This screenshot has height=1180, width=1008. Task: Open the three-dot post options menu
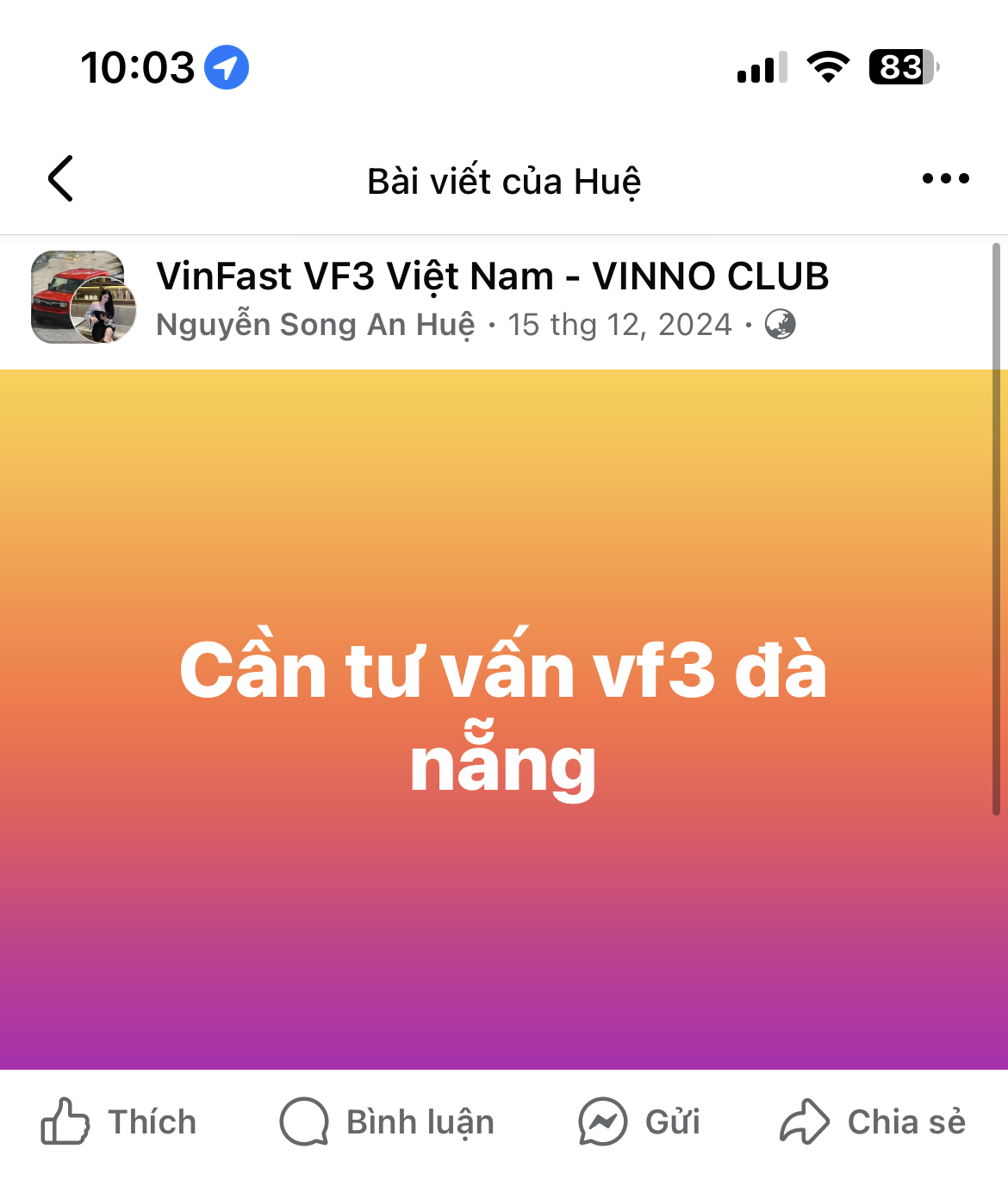945,178
